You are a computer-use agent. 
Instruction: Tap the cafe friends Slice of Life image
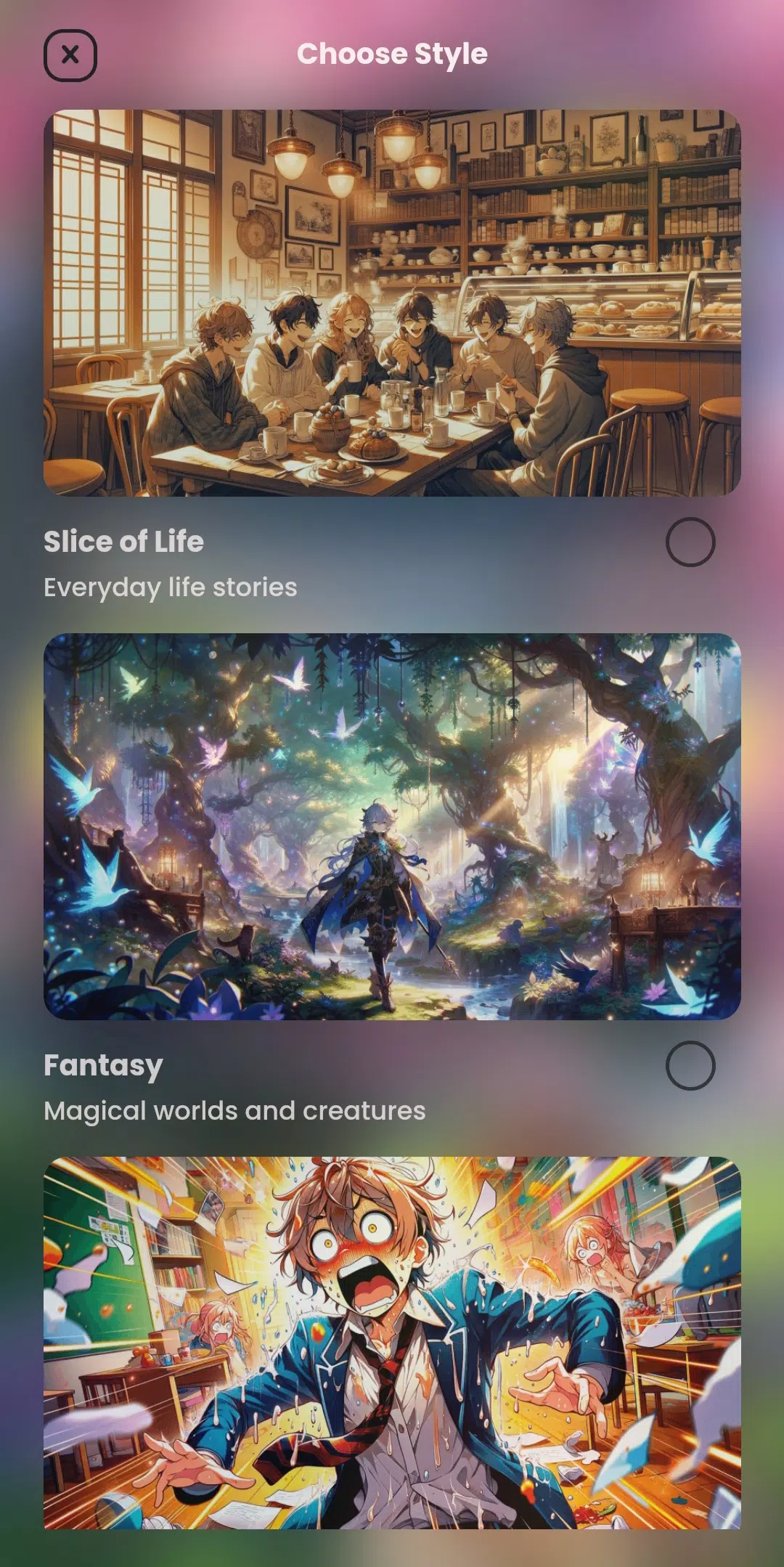392,303
